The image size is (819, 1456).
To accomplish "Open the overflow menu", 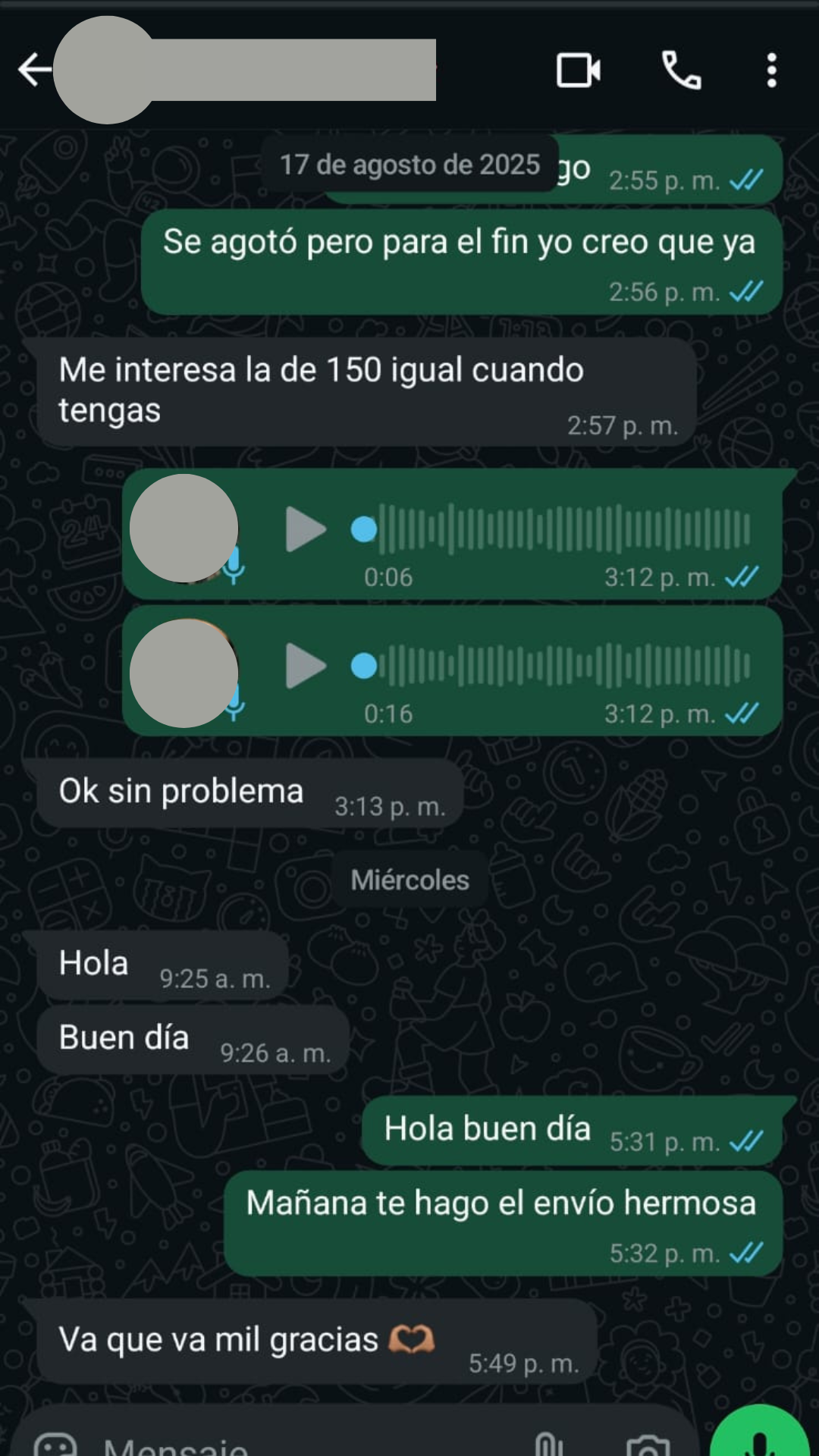I will click(771, 71).
